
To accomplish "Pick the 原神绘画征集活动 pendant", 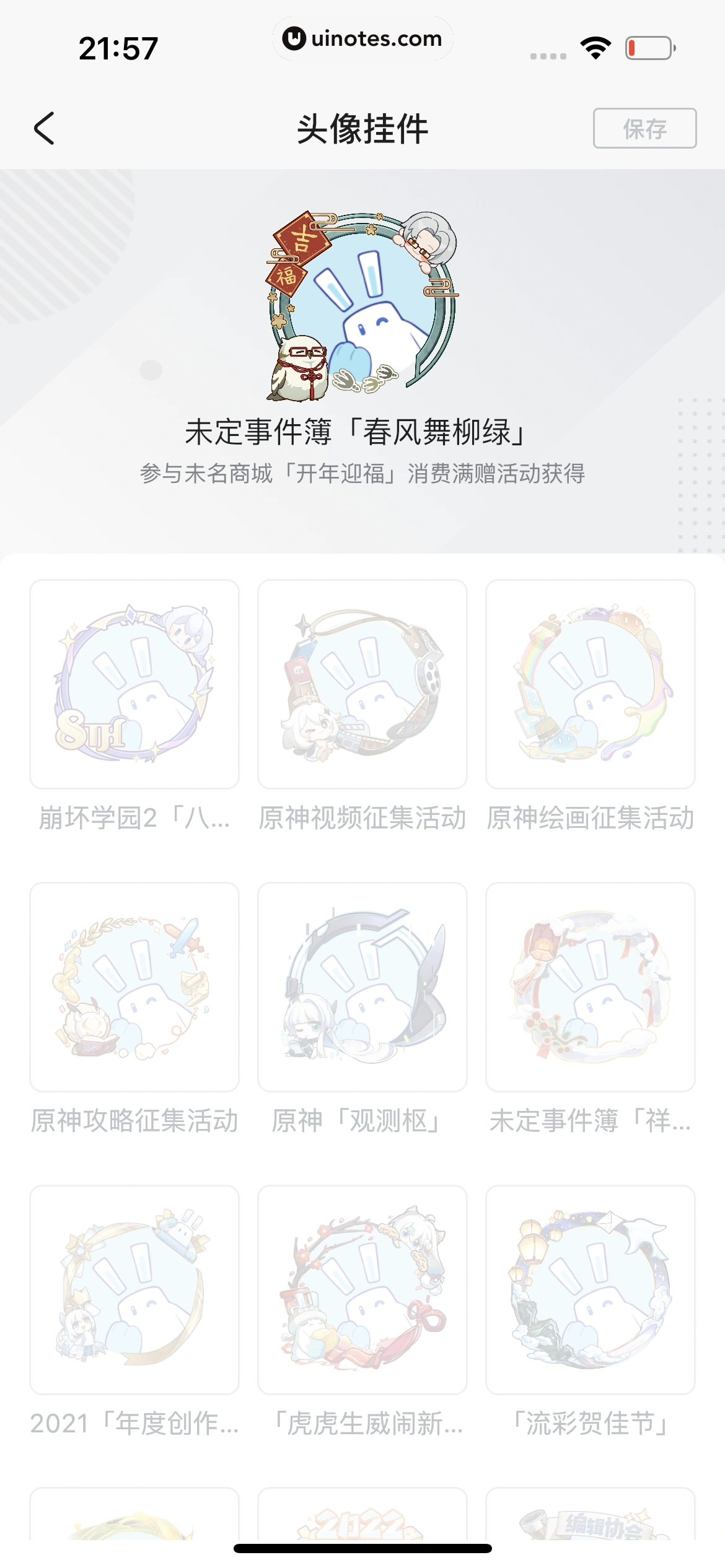I will tap(591, 684).
